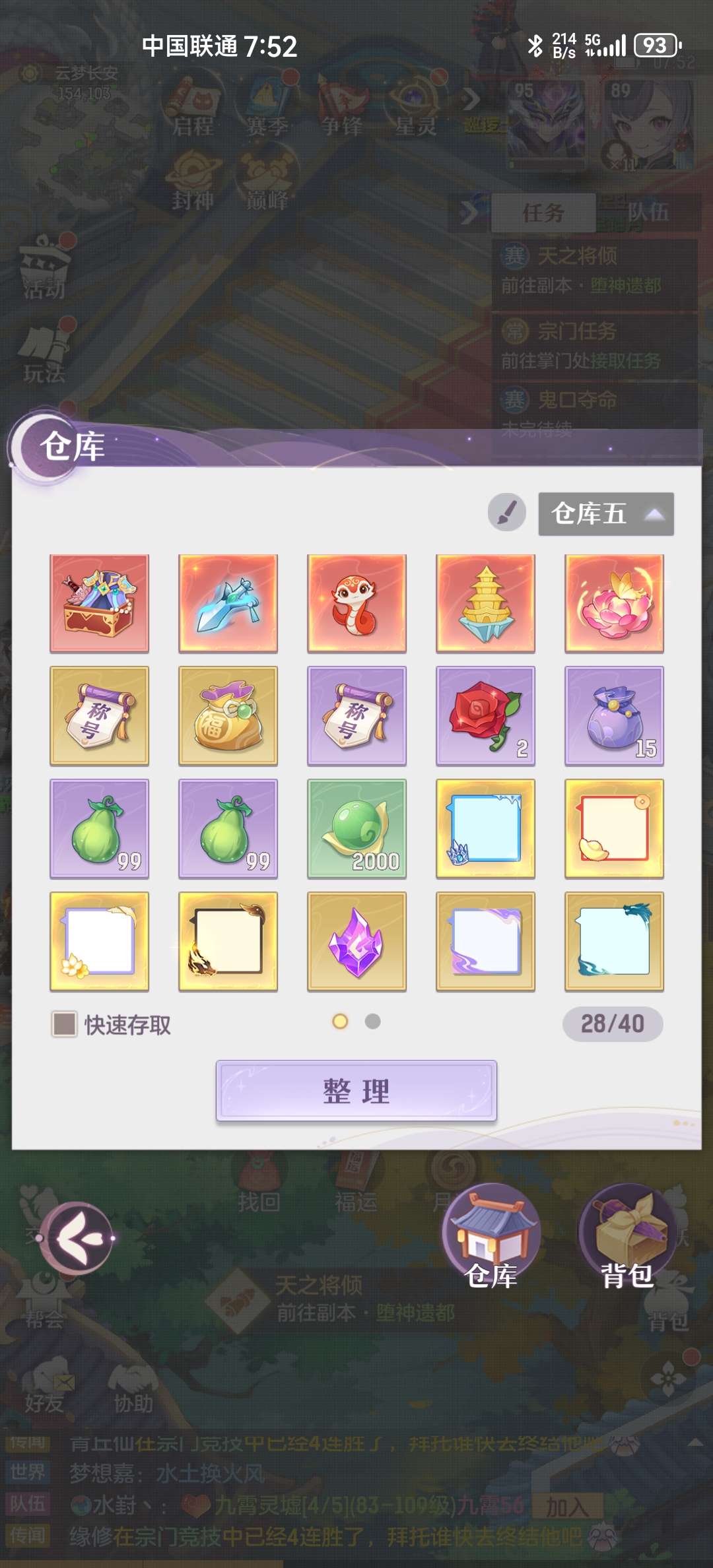Screen dimensions: 713x1568
Task: Select the green orb with 2000
Action: 356,829
